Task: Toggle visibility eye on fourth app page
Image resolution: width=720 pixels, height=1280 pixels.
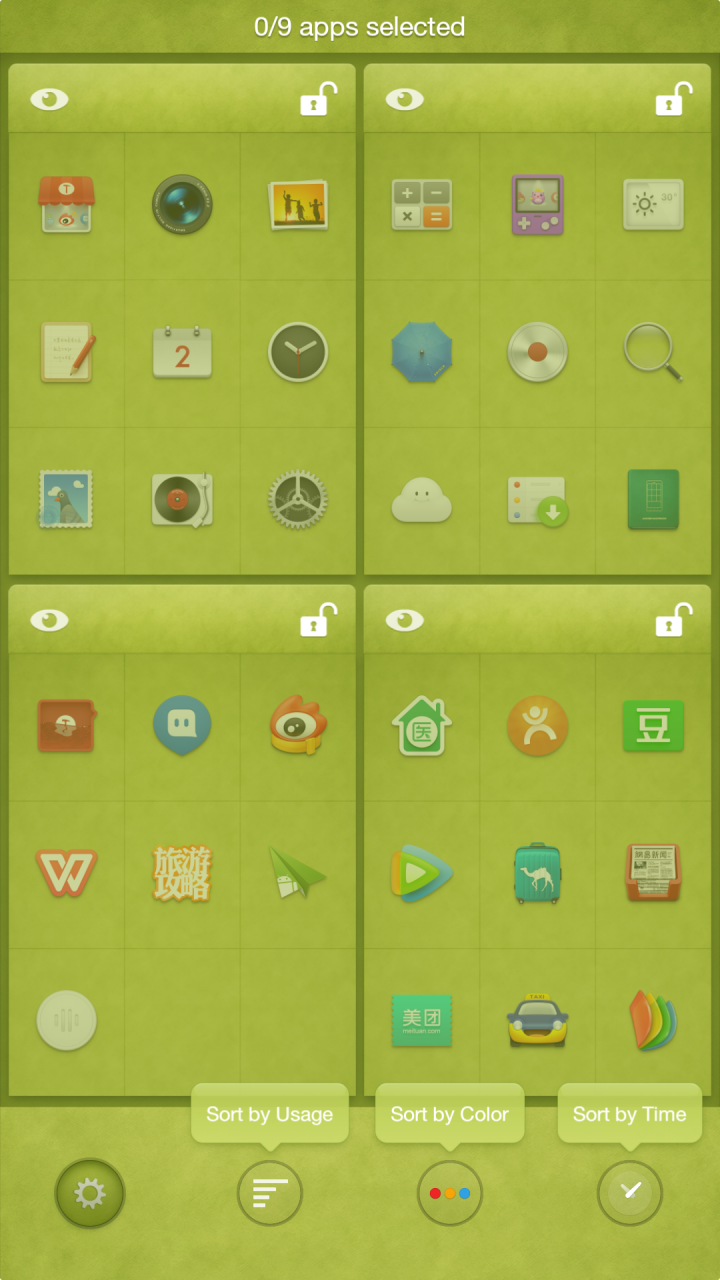Action: point(405,620)
